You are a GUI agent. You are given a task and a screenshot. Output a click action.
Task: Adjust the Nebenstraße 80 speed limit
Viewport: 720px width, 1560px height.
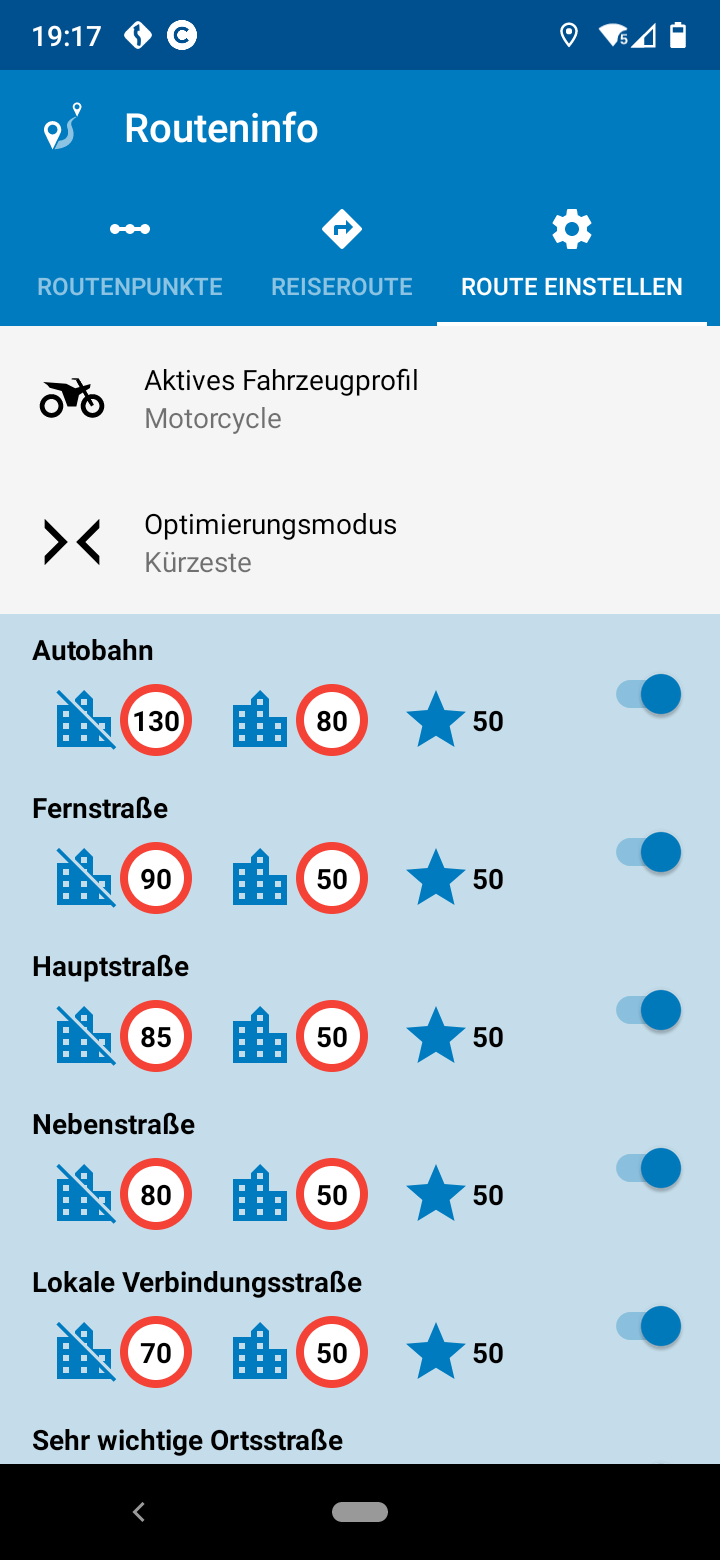click(x=156, y=1194)
